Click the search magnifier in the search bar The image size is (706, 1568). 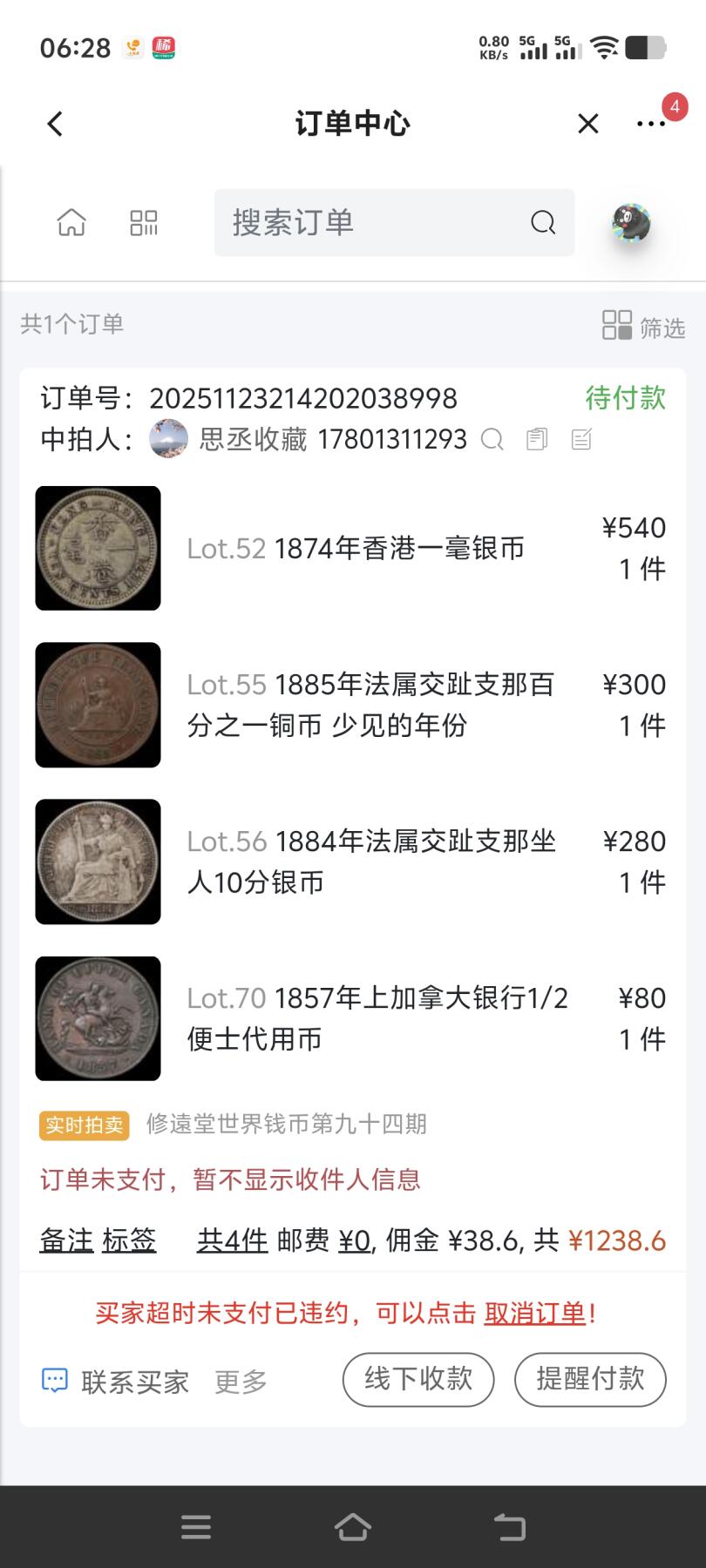pos(542,223)
